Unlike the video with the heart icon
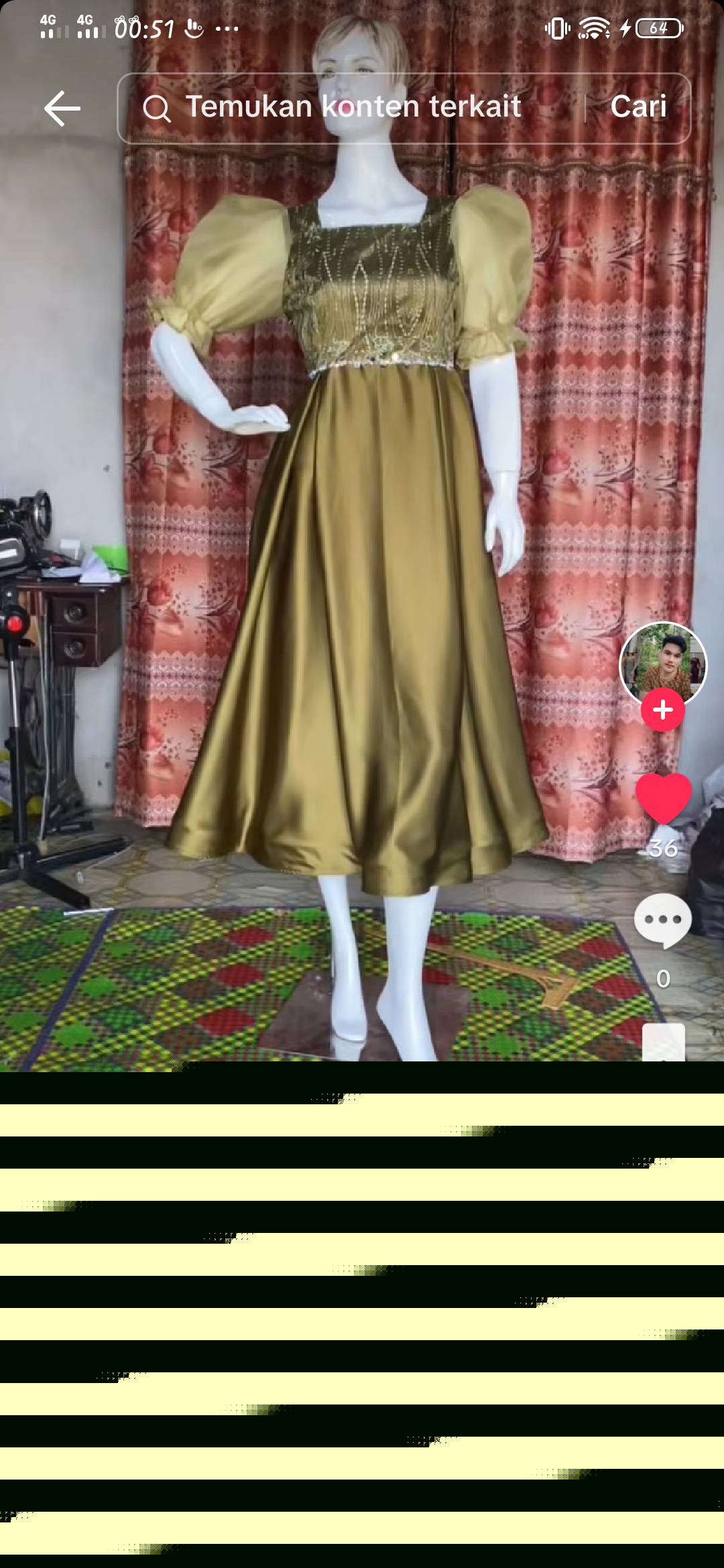 (x=664, y=798)
